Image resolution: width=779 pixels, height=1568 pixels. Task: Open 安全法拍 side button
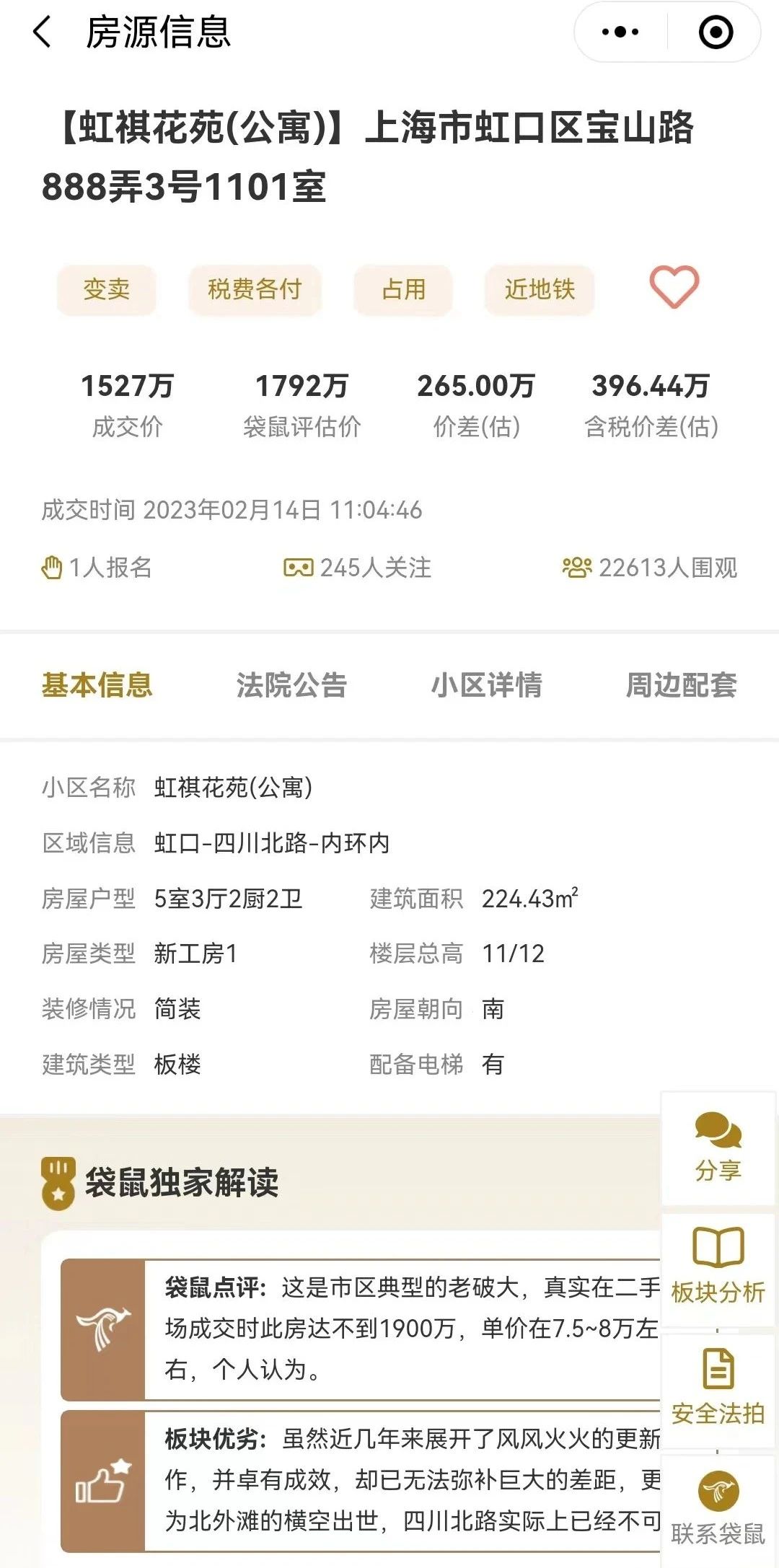pyautogui.click(x=718, y=1388)
